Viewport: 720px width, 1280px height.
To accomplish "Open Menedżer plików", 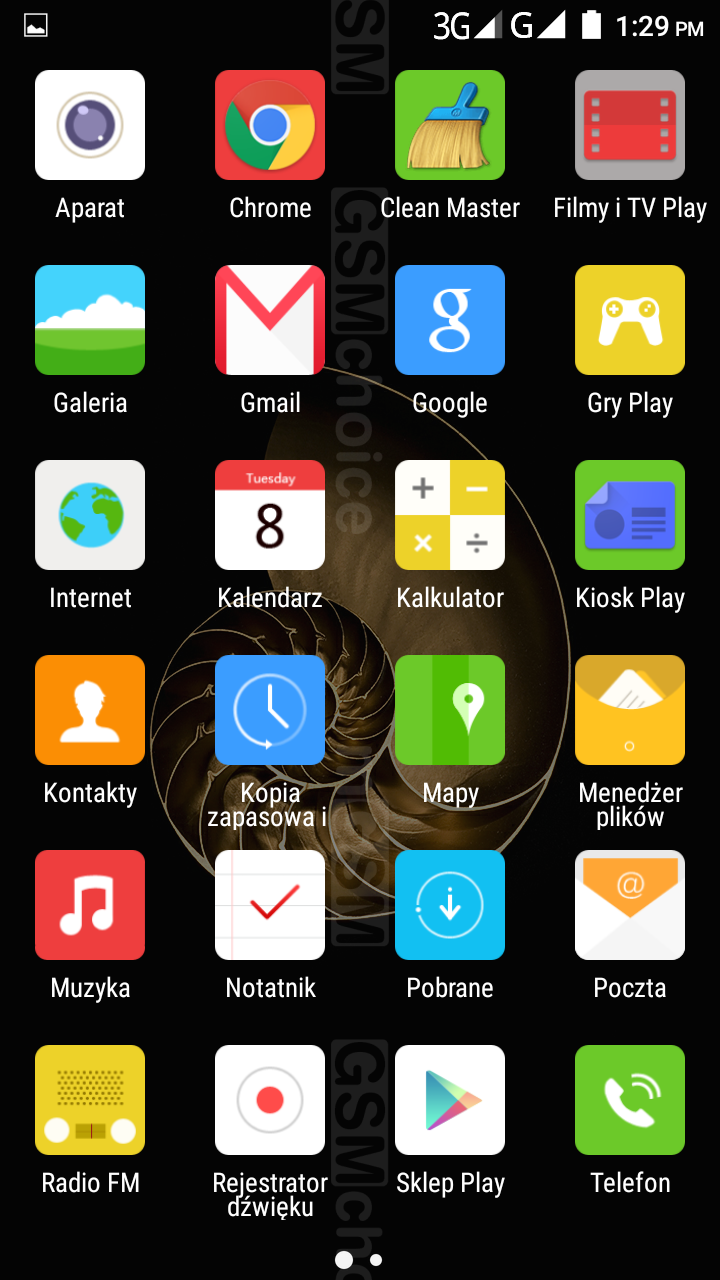I will (x=630, y=710).
